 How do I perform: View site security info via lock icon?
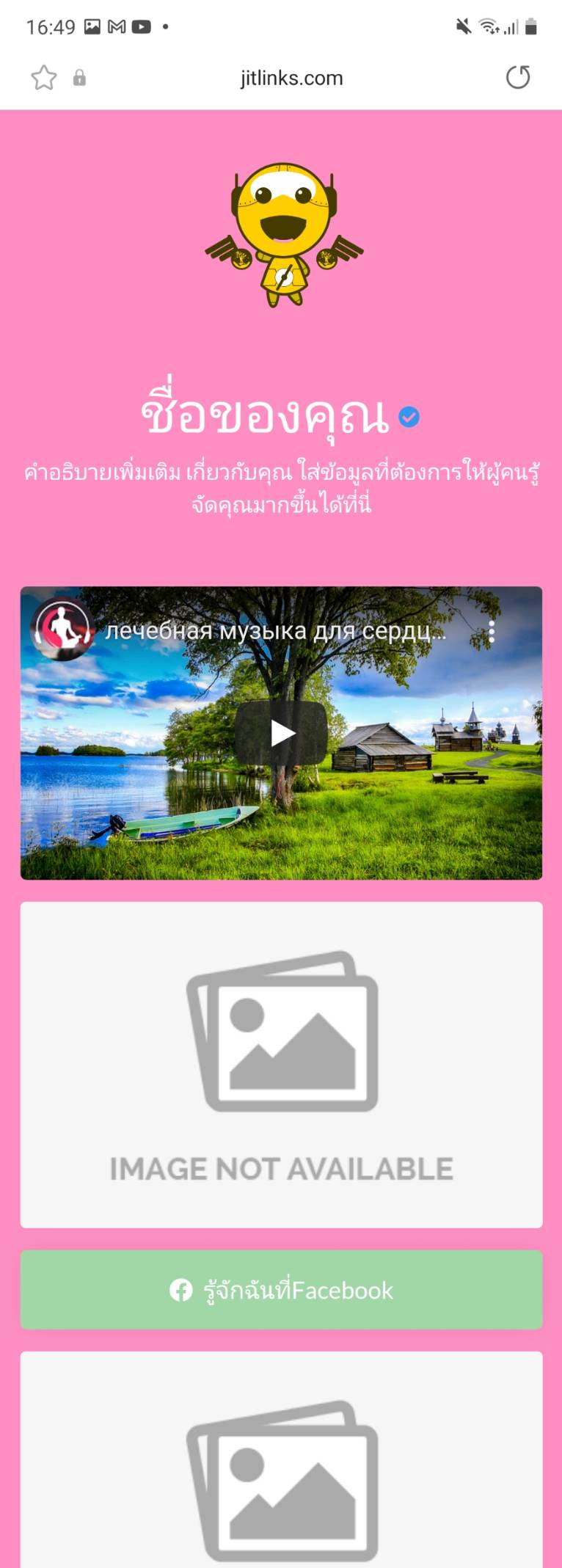tap(79, 78)
